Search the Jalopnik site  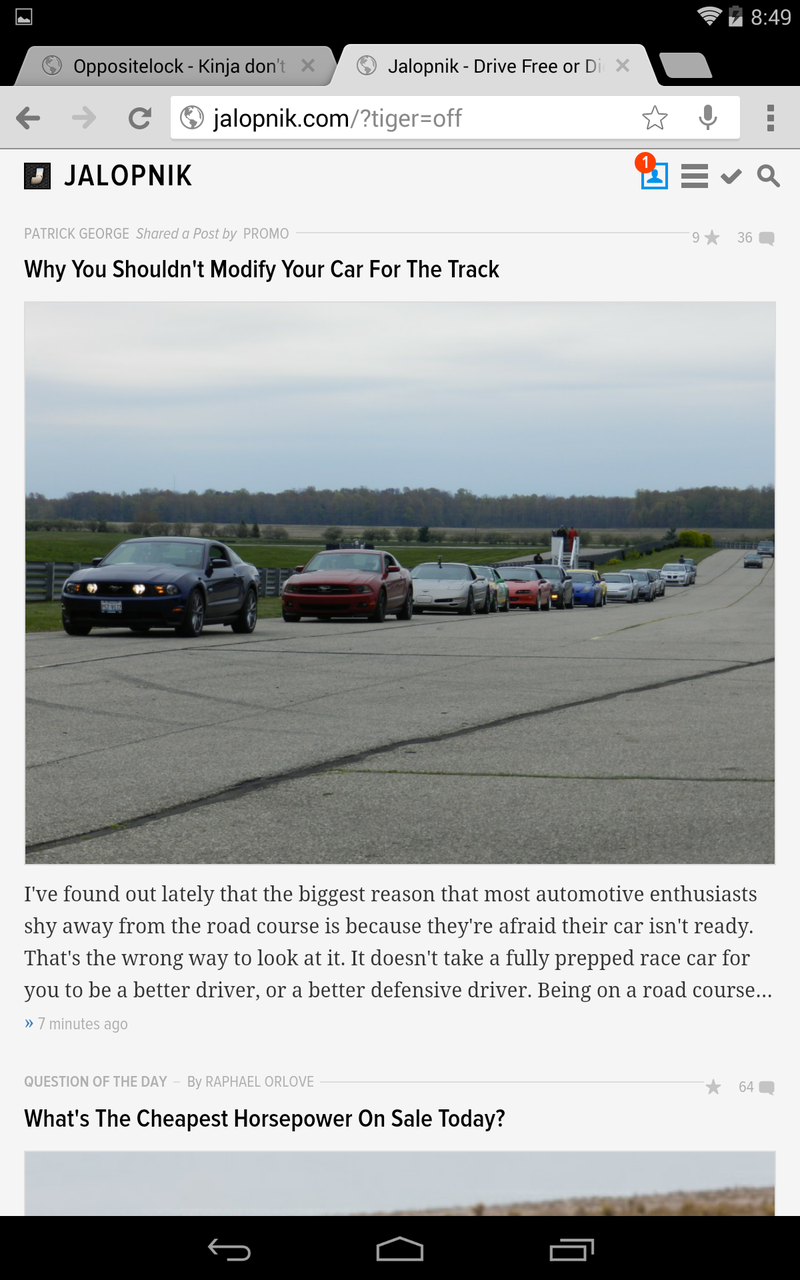pyautogui.click(x=768, y=177)
